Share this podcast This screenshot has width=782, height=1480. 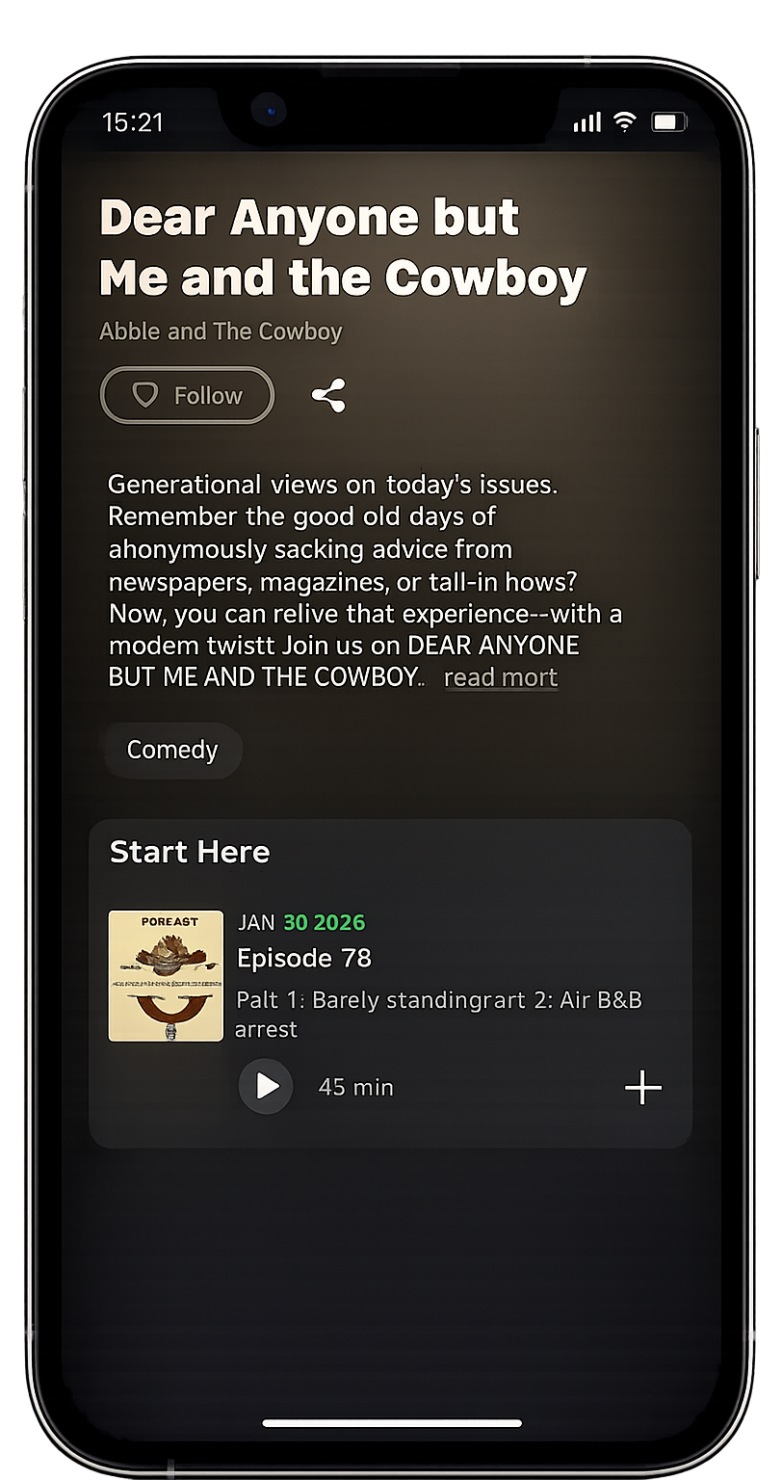point(328,396)
